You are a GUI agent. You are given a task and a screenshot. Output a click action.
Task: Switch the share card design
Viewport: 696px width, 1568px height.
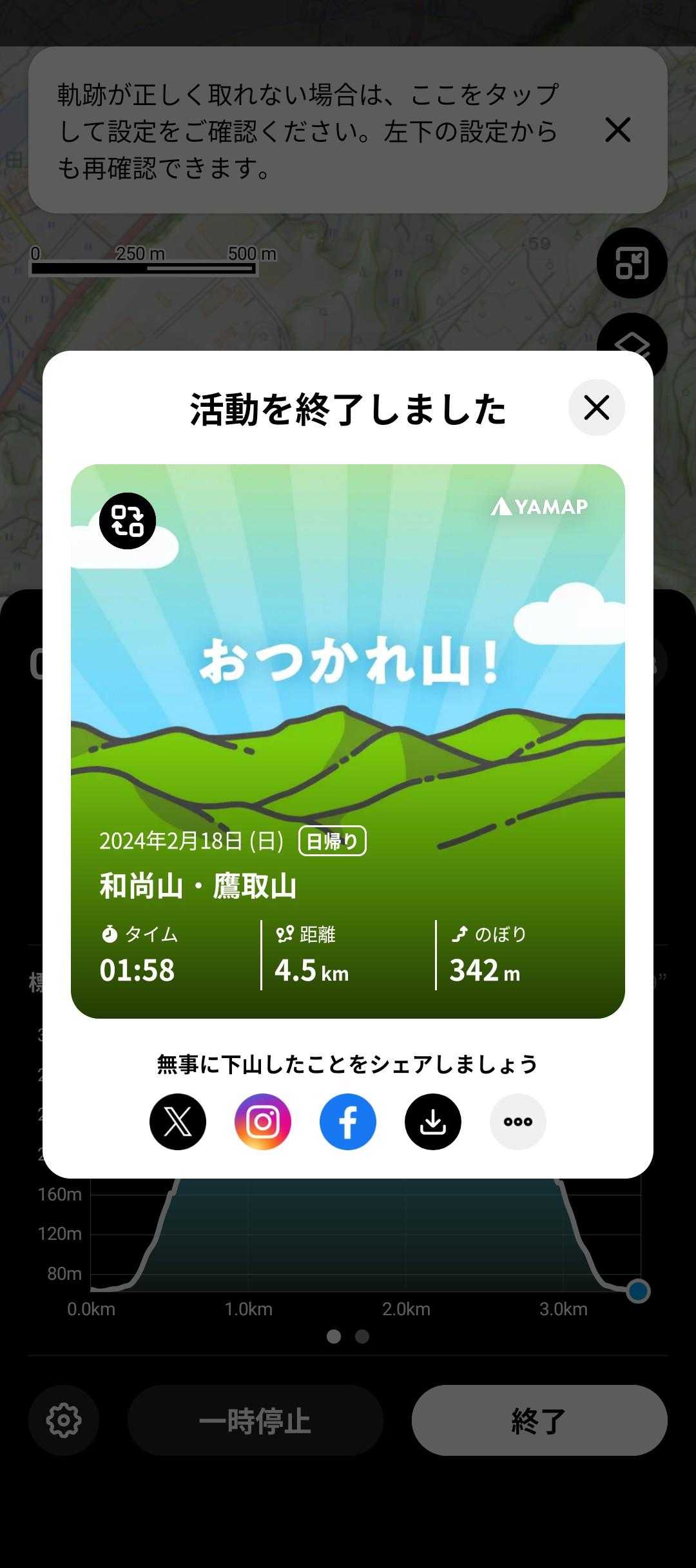(x=128, y=521)
